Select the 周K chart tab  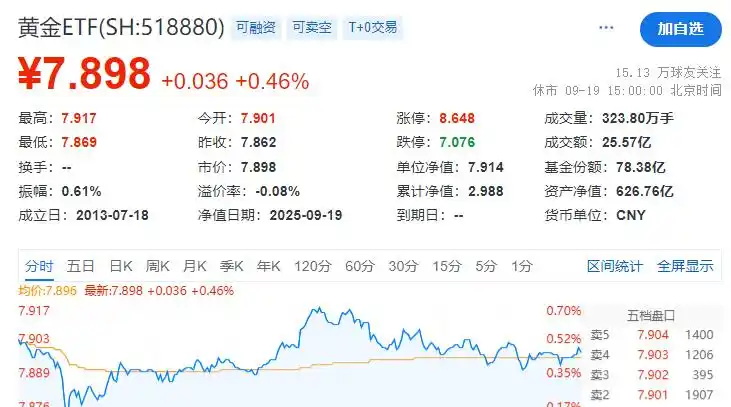tap(158, 266)
